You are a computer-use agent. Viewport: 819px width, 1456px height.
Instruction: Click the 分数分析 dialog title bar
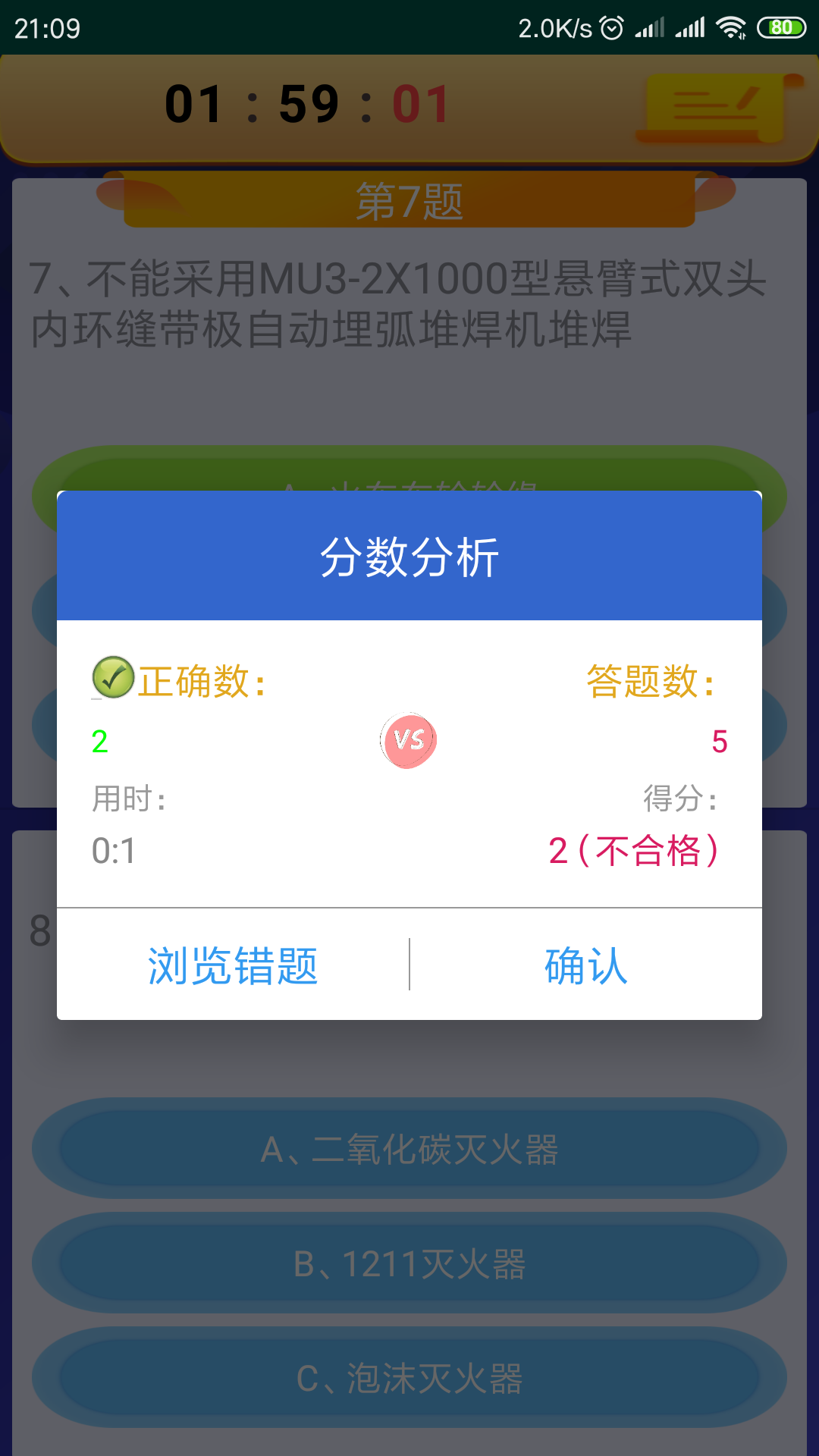point(409,554)
